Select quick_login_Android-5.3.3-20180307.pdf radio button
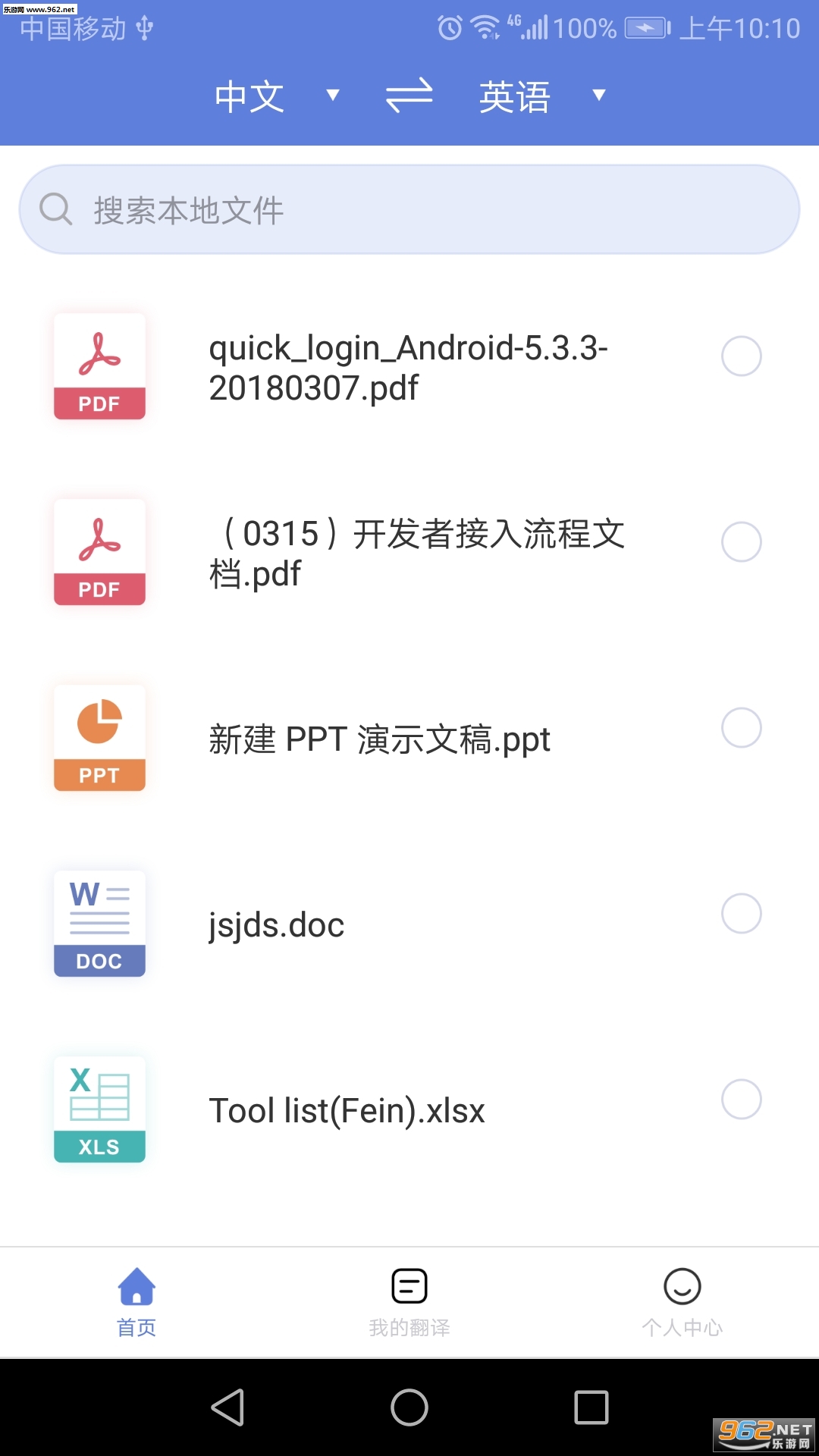 (741, 356)
